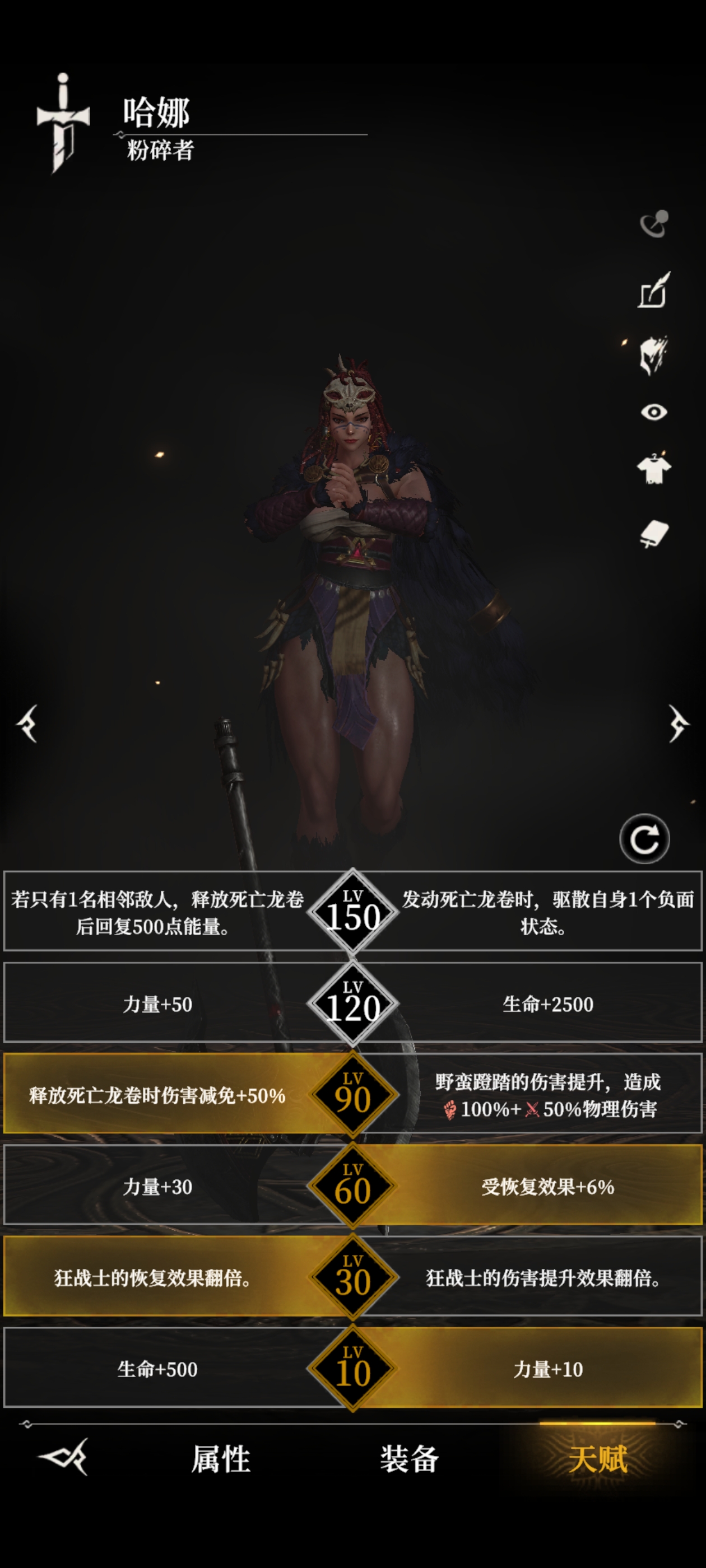Toggle the eye visibility icon
Screen dimensions: 706x1568
(x=654, y=412)
